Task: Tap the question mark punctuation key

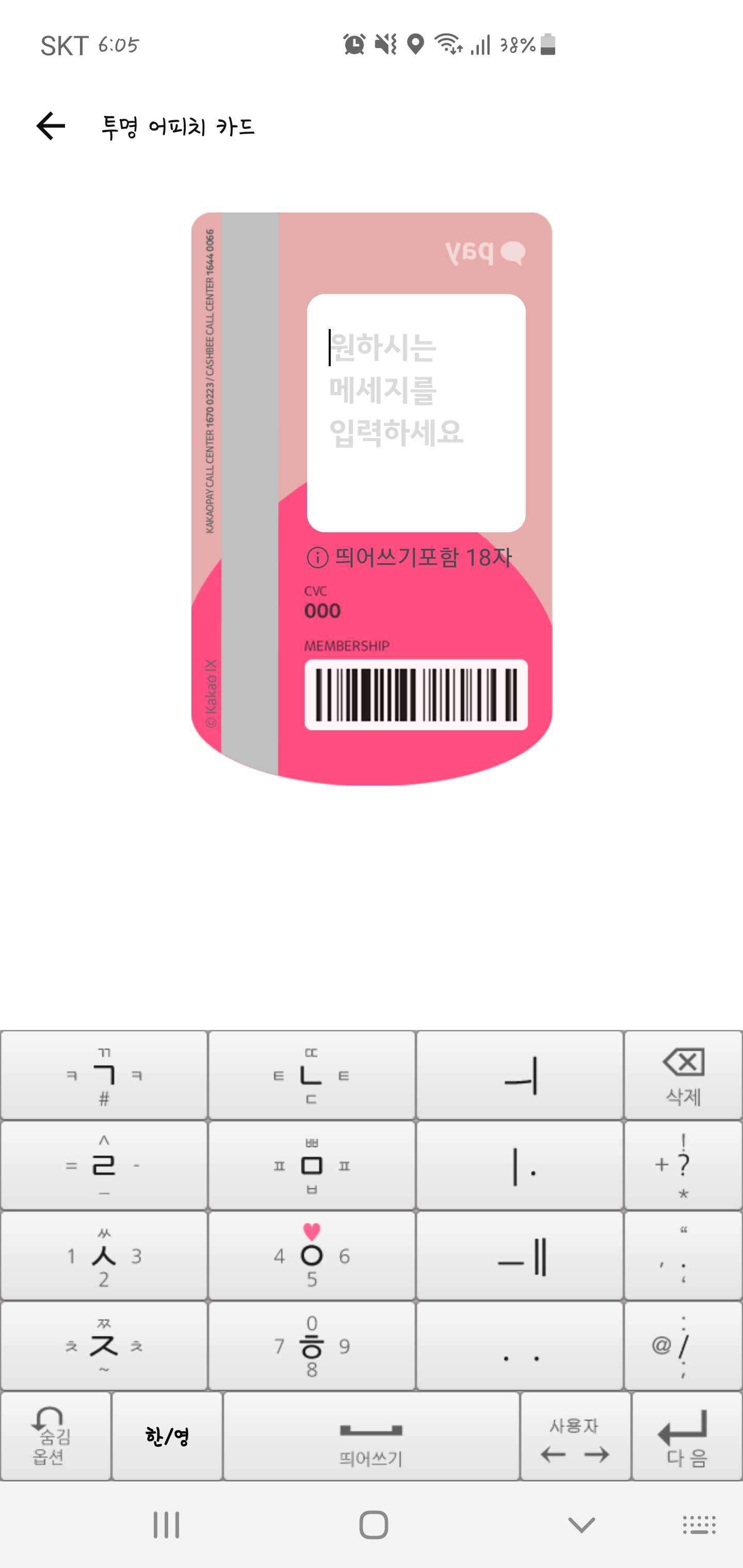Action: tap(683, 1165)
